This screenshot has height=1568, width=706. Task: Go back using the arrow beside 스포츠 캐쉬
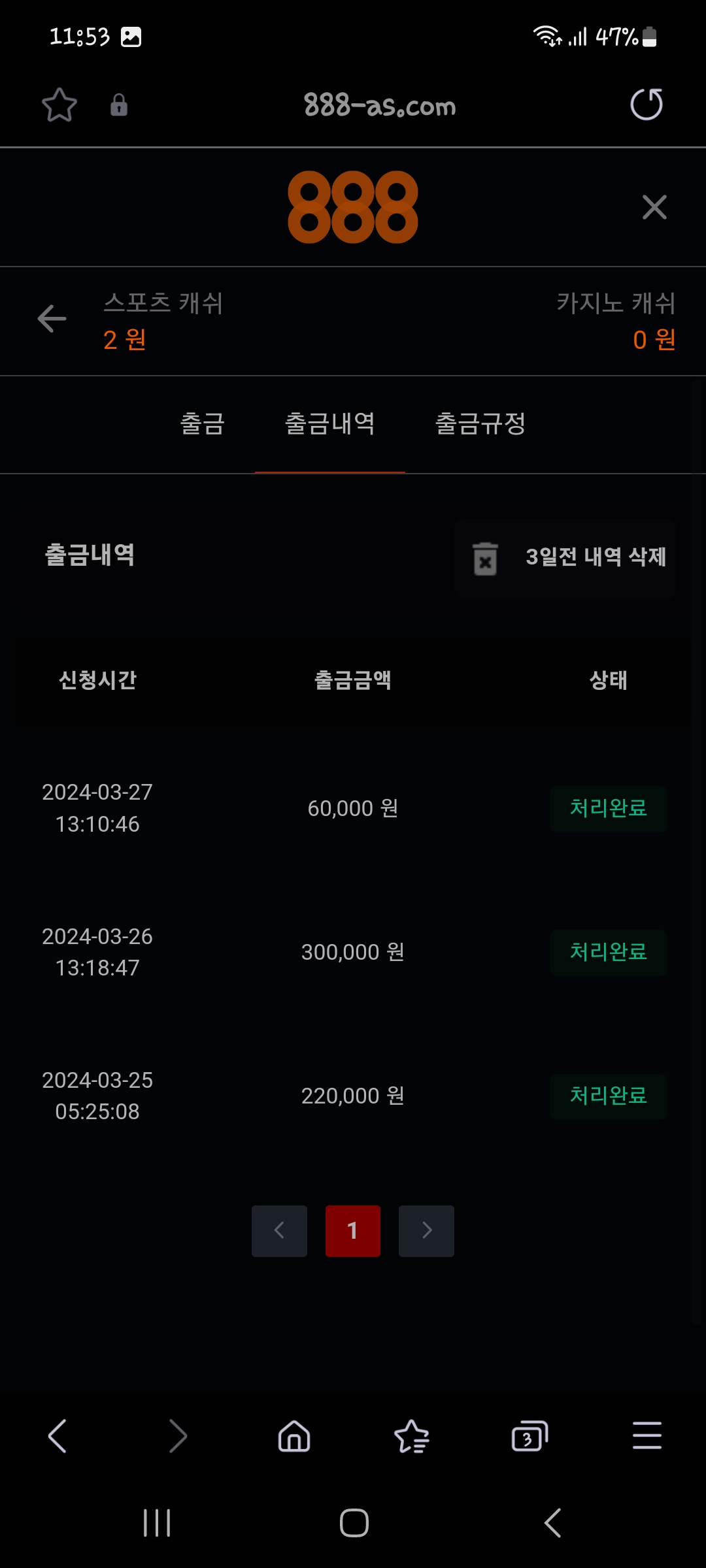pos(52,319)
